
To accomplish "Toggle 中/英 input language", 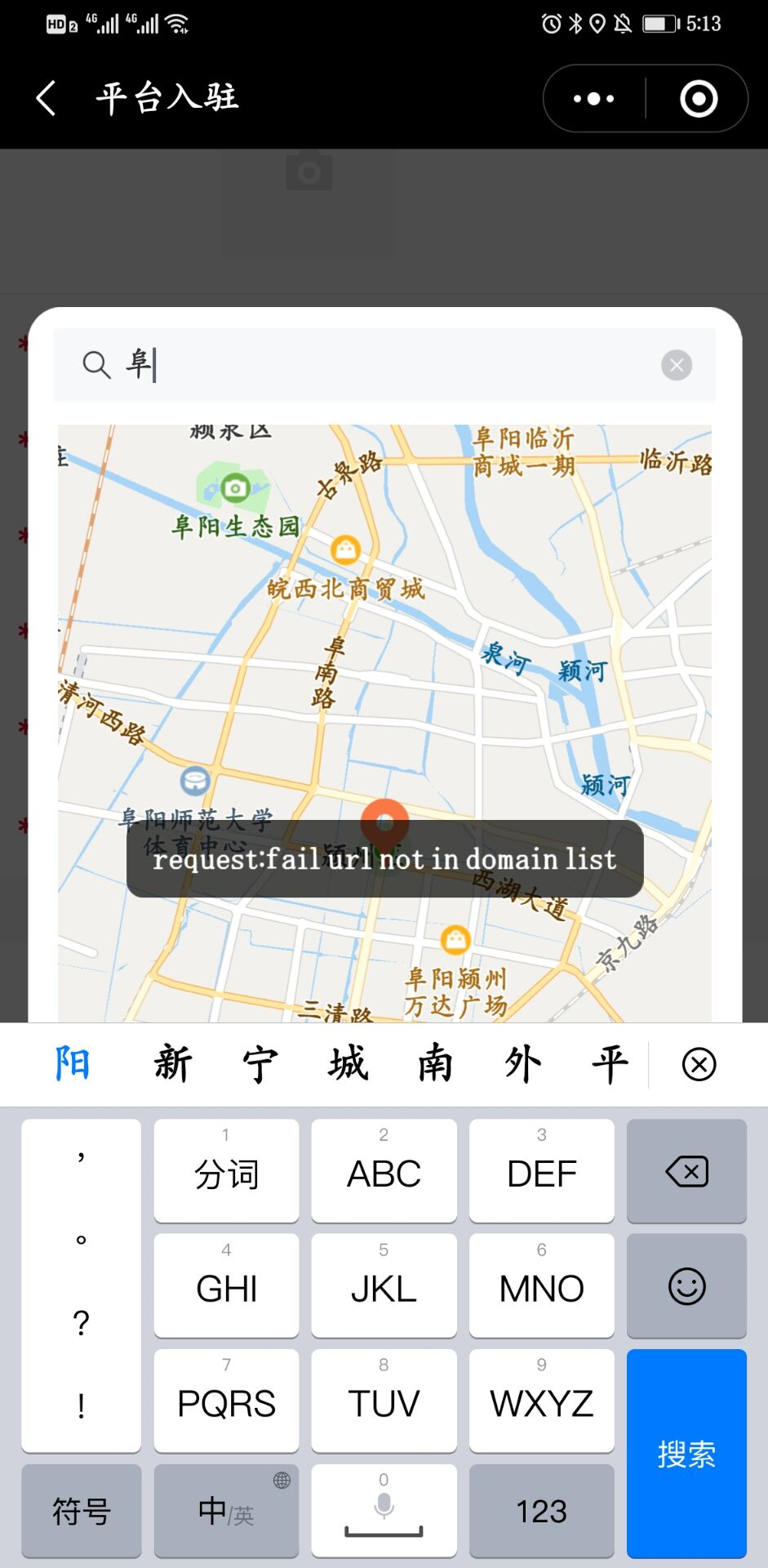I will [226, 1511].
